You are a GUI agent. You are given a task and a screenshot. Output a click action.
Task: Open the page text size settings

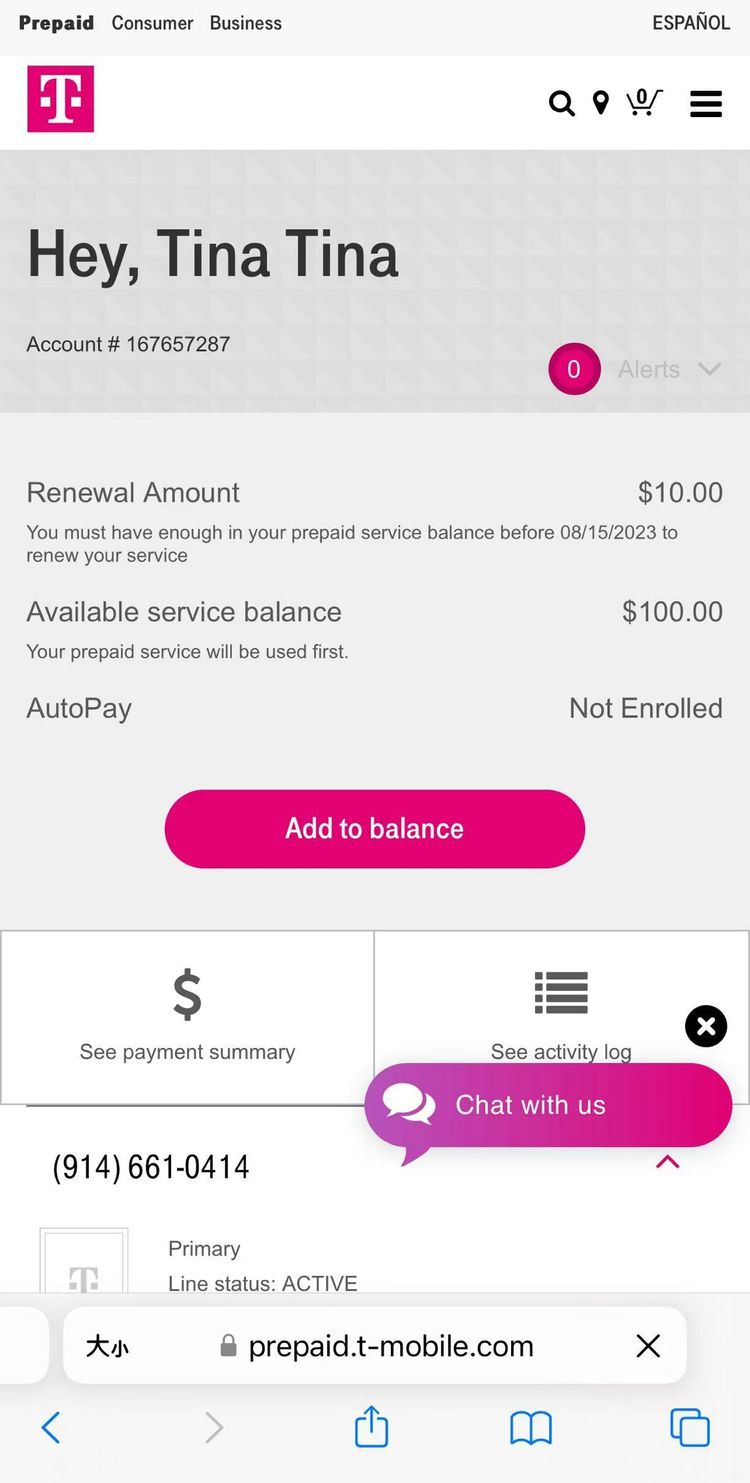tap(107, 1346)
